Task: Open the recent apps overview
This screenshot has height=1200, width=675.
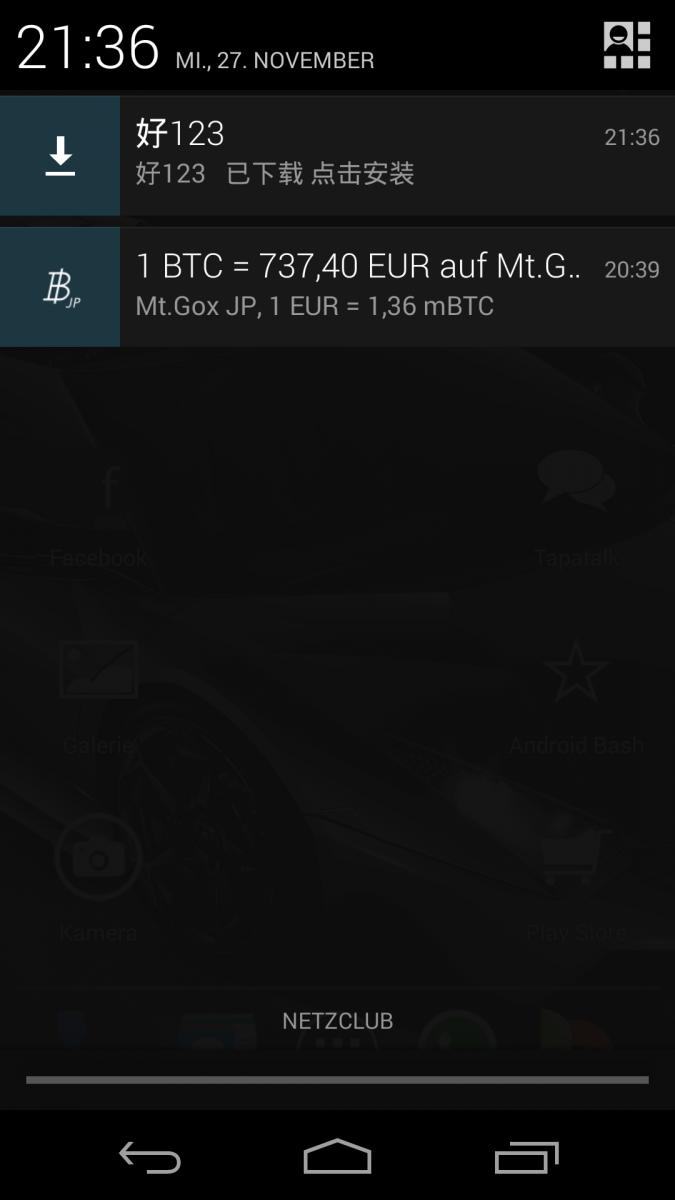Action: coord(526,1158)
